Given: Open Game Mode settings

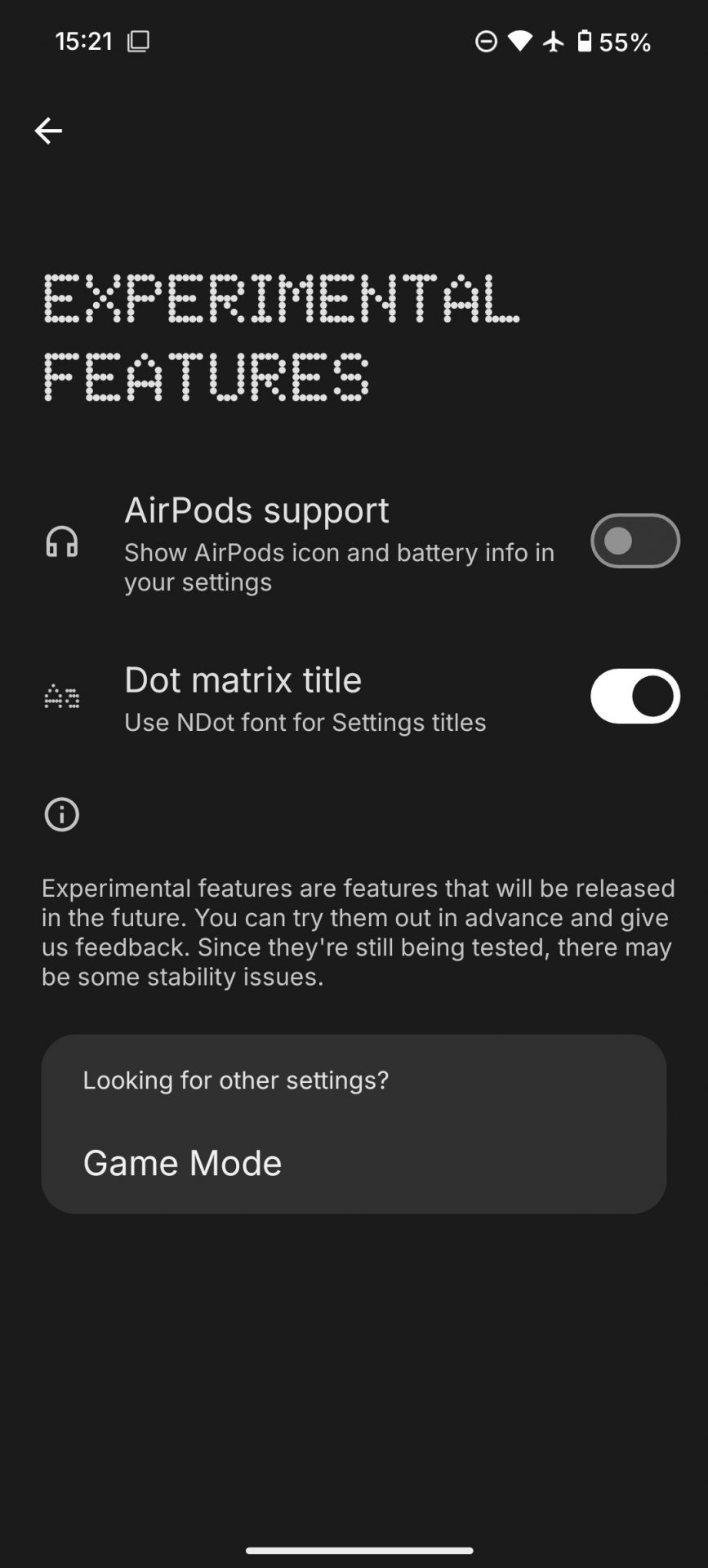Looking at the screenshot, I should (182, 1163).
